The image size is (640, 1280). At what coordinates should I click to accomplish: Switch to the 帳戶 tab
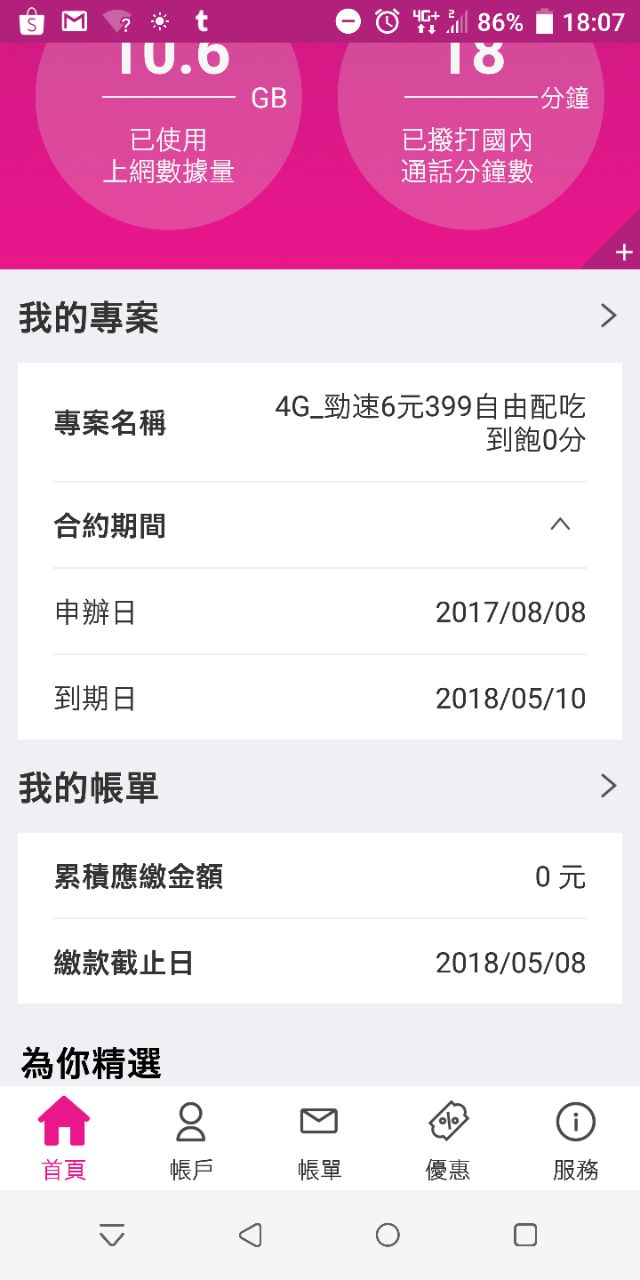(191, 1138)
